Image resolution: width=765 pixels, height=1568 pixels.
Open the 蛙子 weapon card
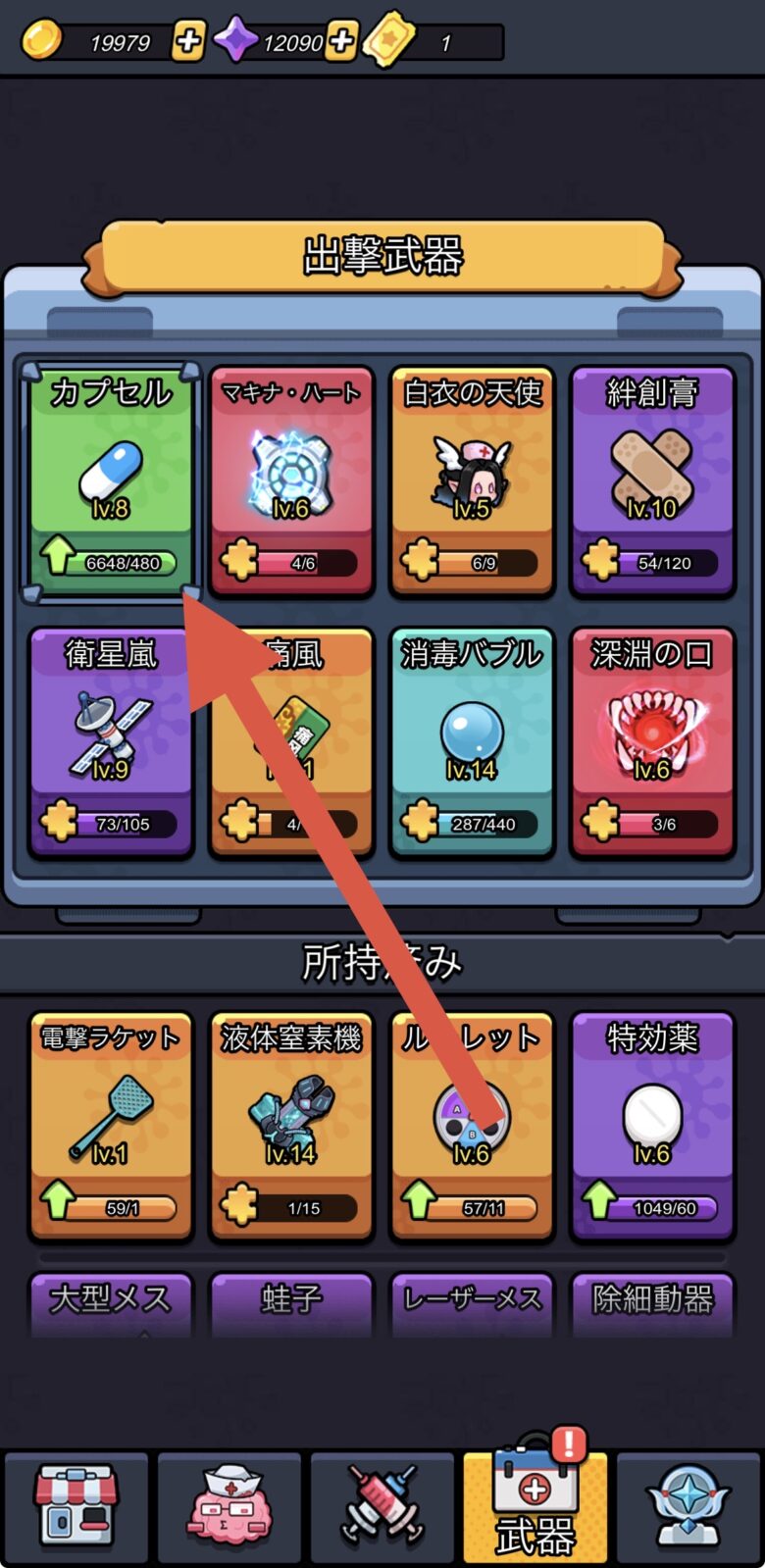(291, 1300)
